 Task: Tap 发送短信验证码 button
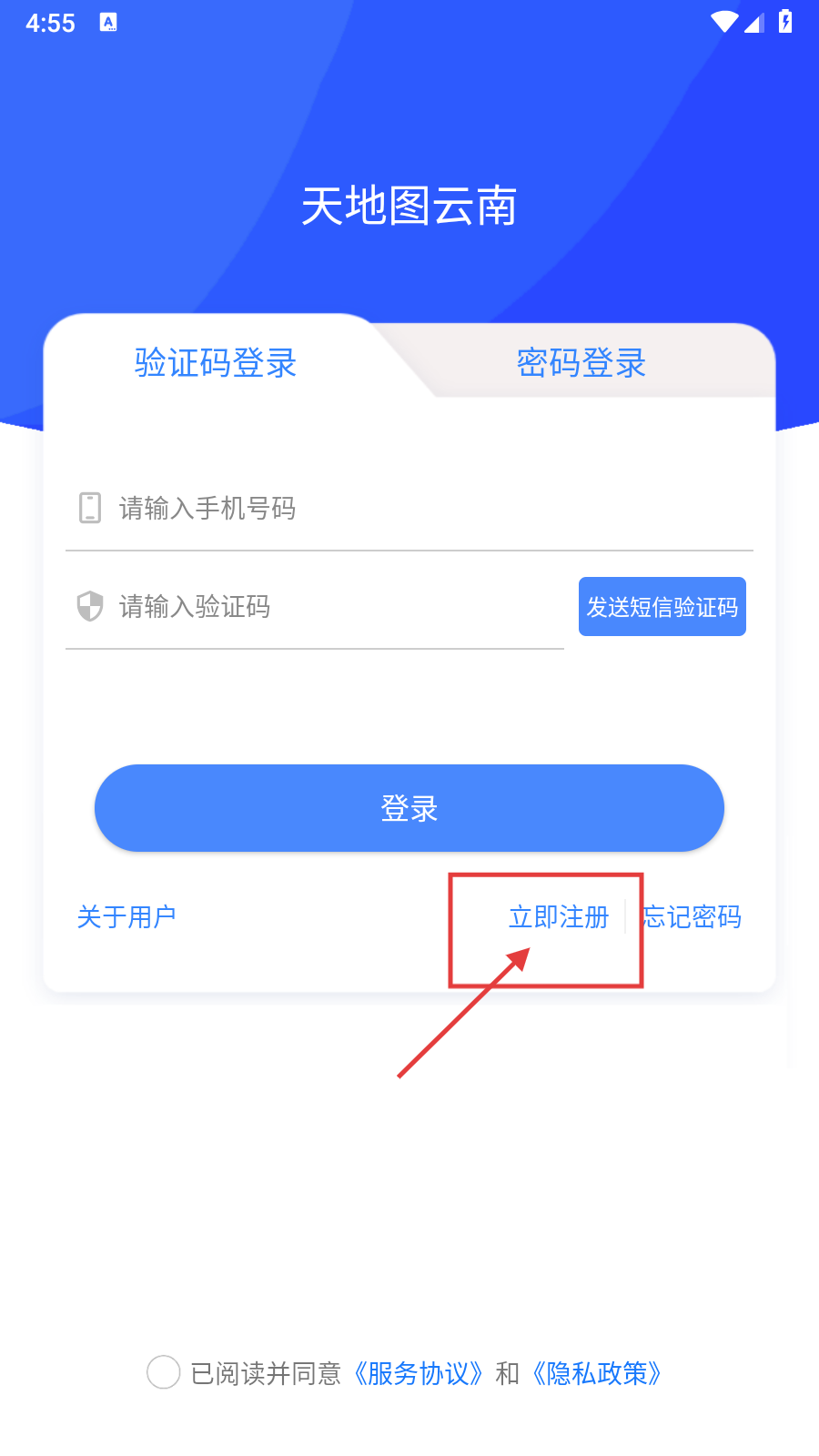click(662, 607)
